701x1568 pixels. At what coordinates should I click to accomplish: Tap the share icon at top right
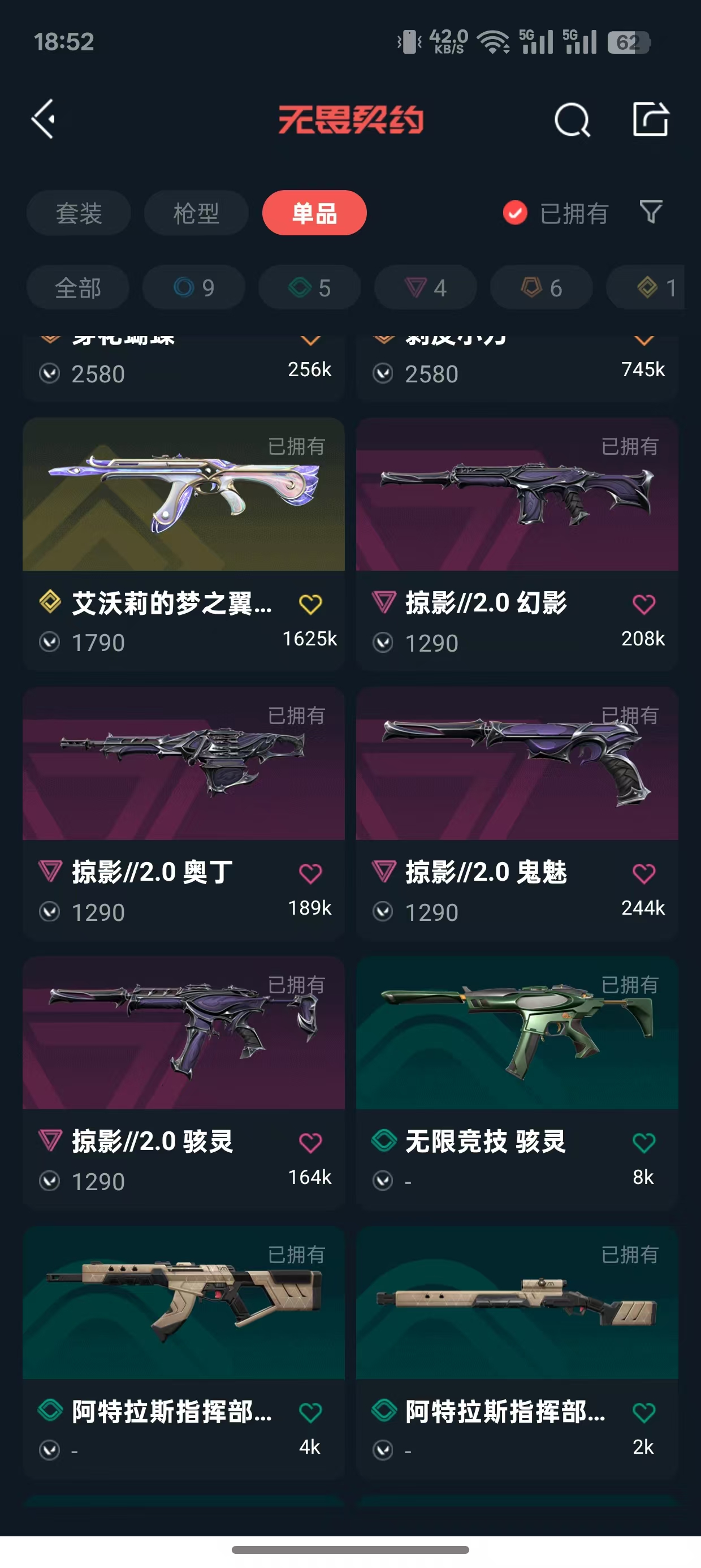pos(651,119)
